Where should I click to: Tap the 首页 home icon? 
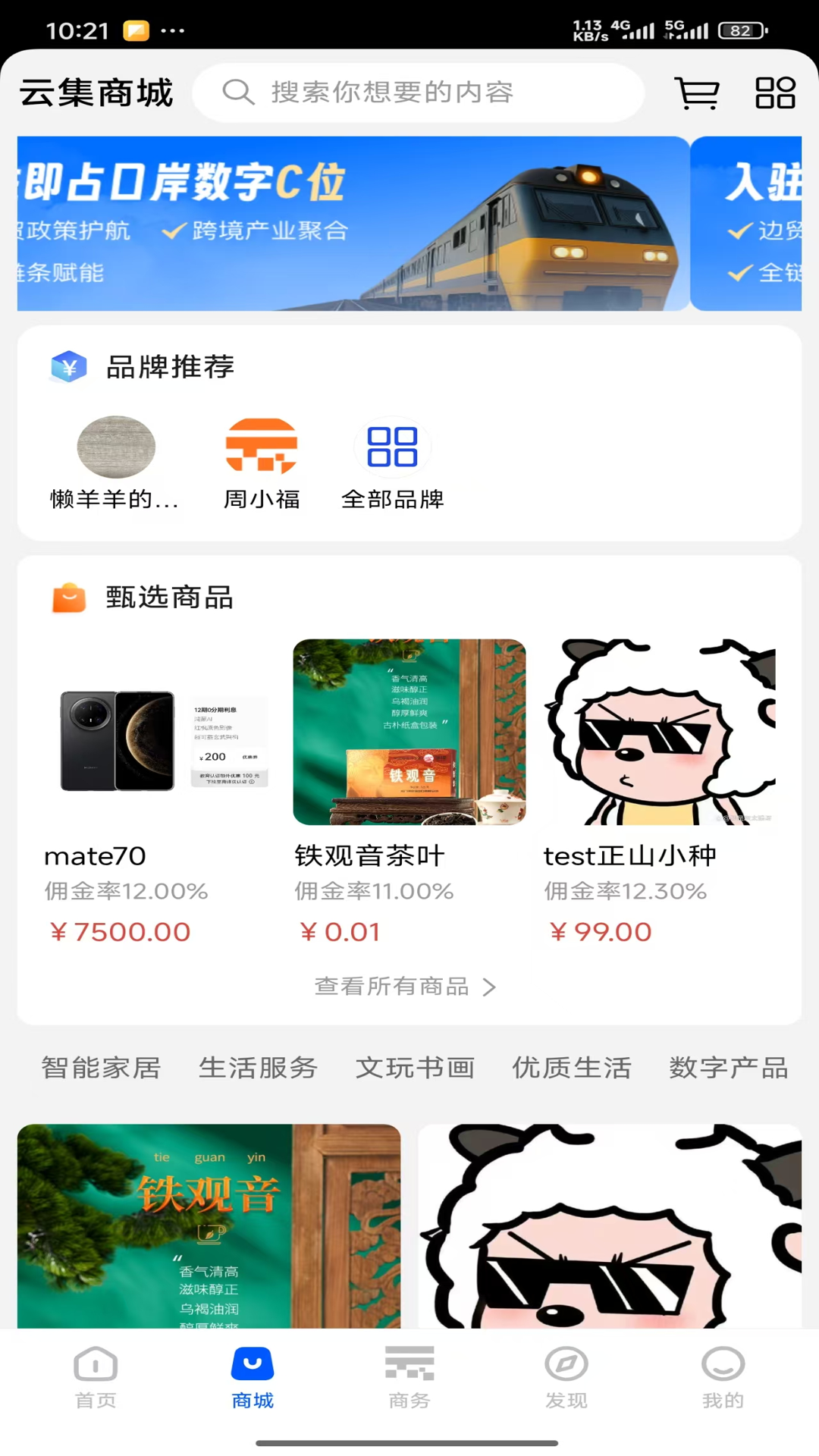(x=95, y=1365)
